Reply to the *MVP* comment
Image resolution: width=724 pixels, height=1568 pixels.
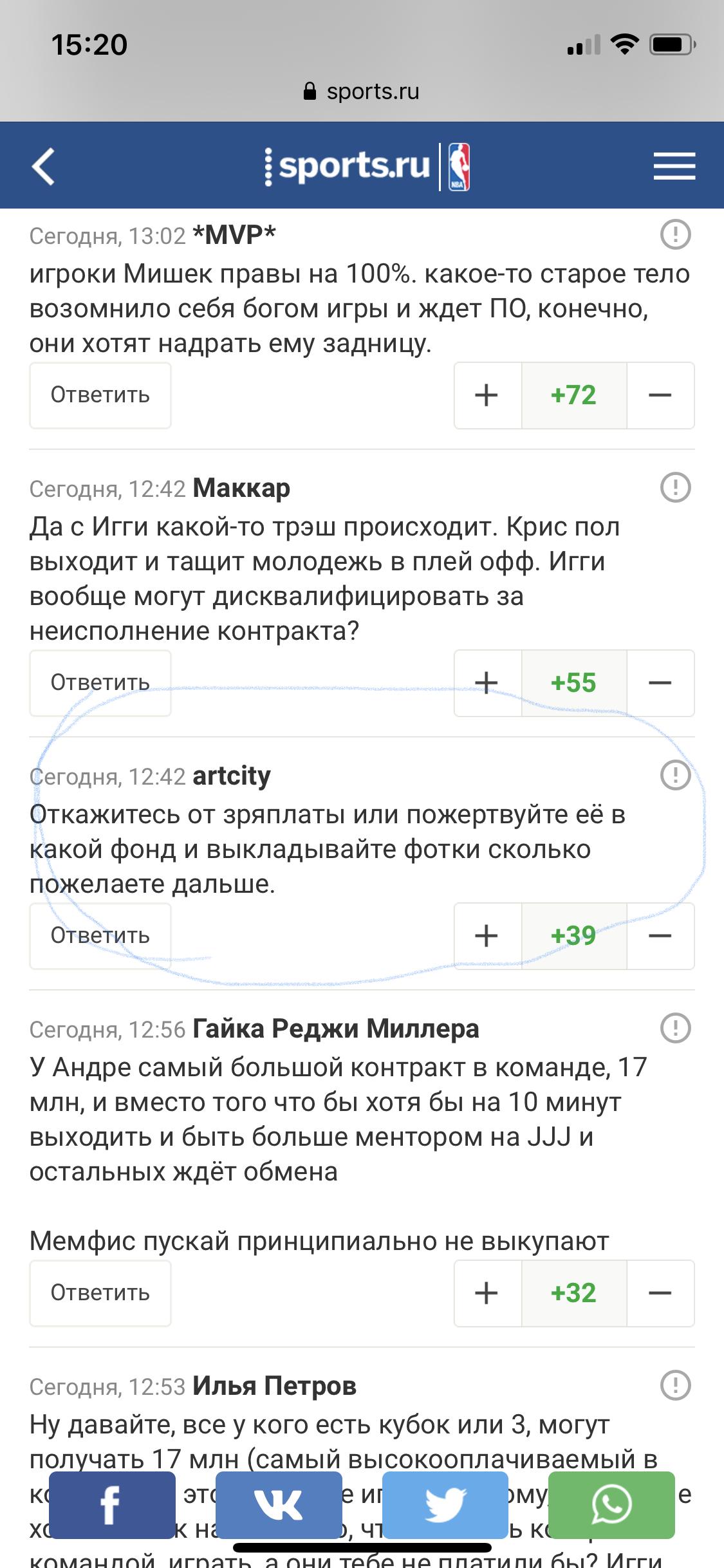pyautogui.click(x=100, y=395)
